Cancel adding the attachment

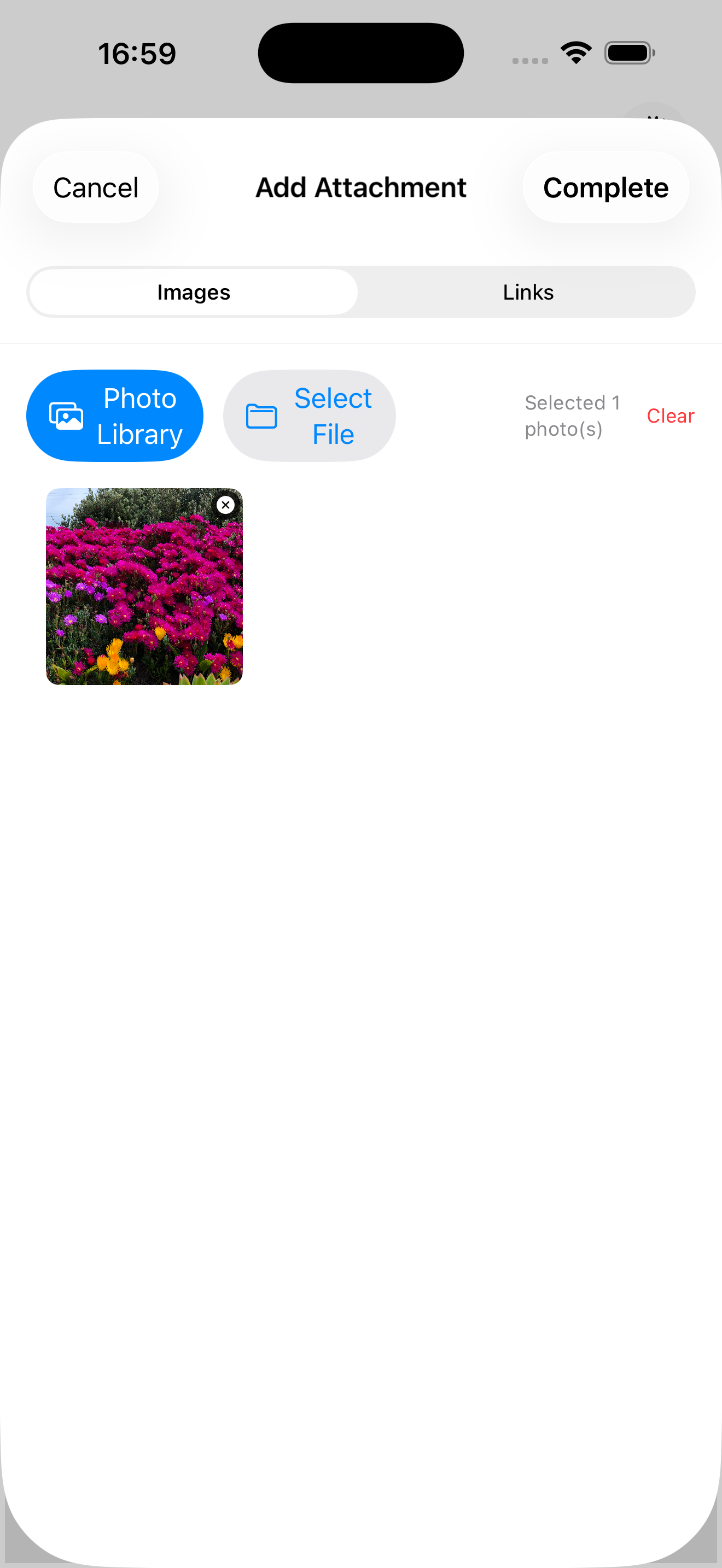(95, 187)
